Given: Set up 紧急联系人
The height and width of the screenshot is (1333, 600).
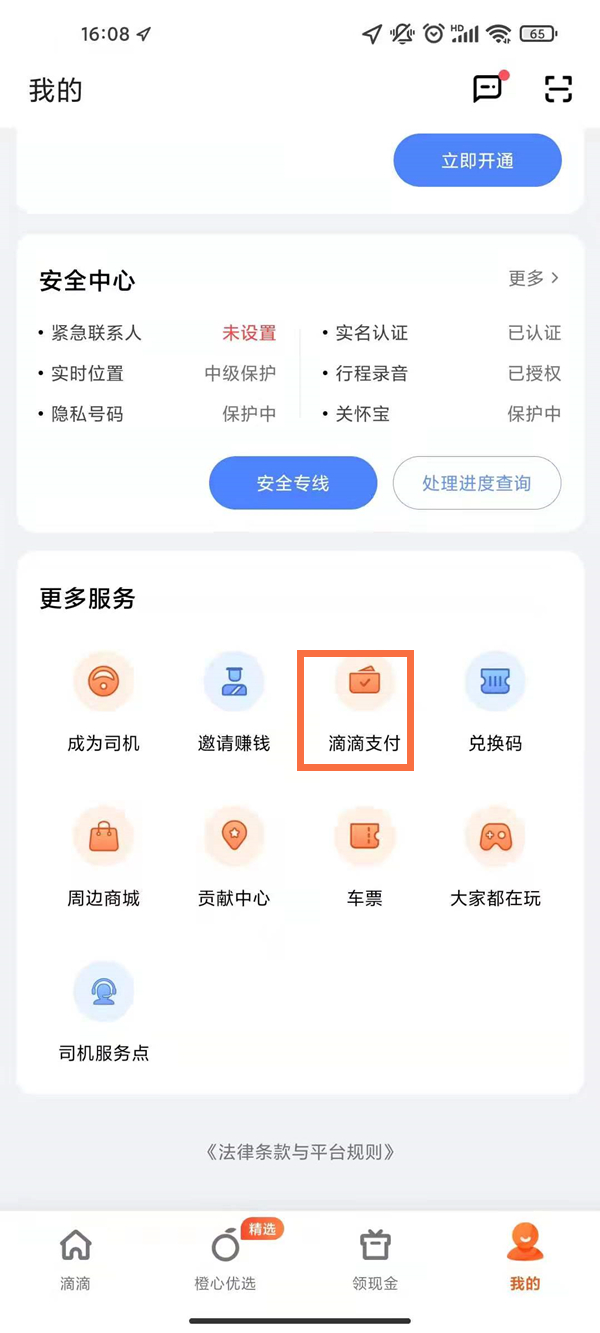Looking at the screenshot, I should point(157,333).
